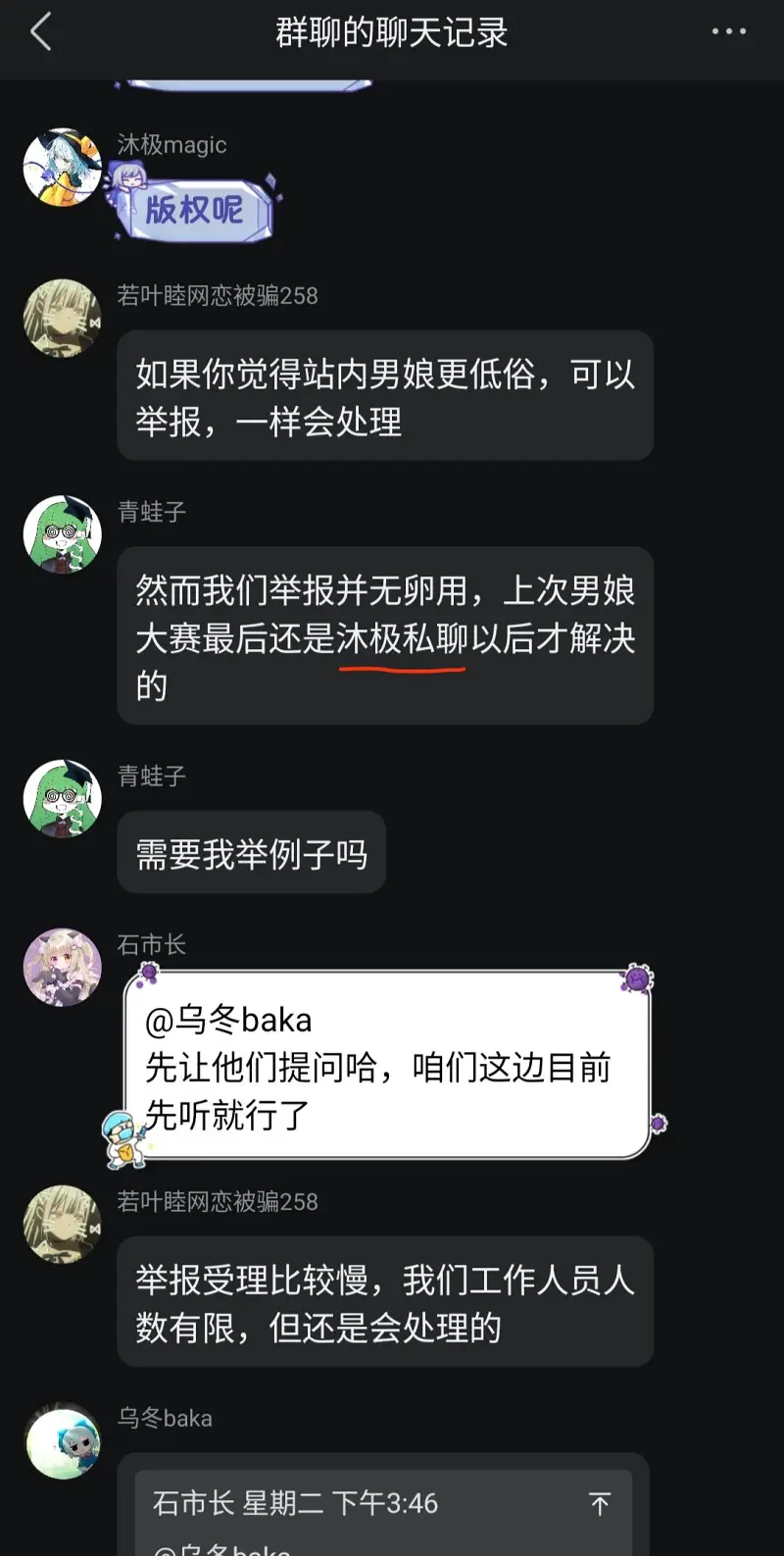This screenshot has width=784, height=1556.
Task: Open 若叶睦网恋被骗258's avatar beside 举报受理比较慢
Action: 63,1225
